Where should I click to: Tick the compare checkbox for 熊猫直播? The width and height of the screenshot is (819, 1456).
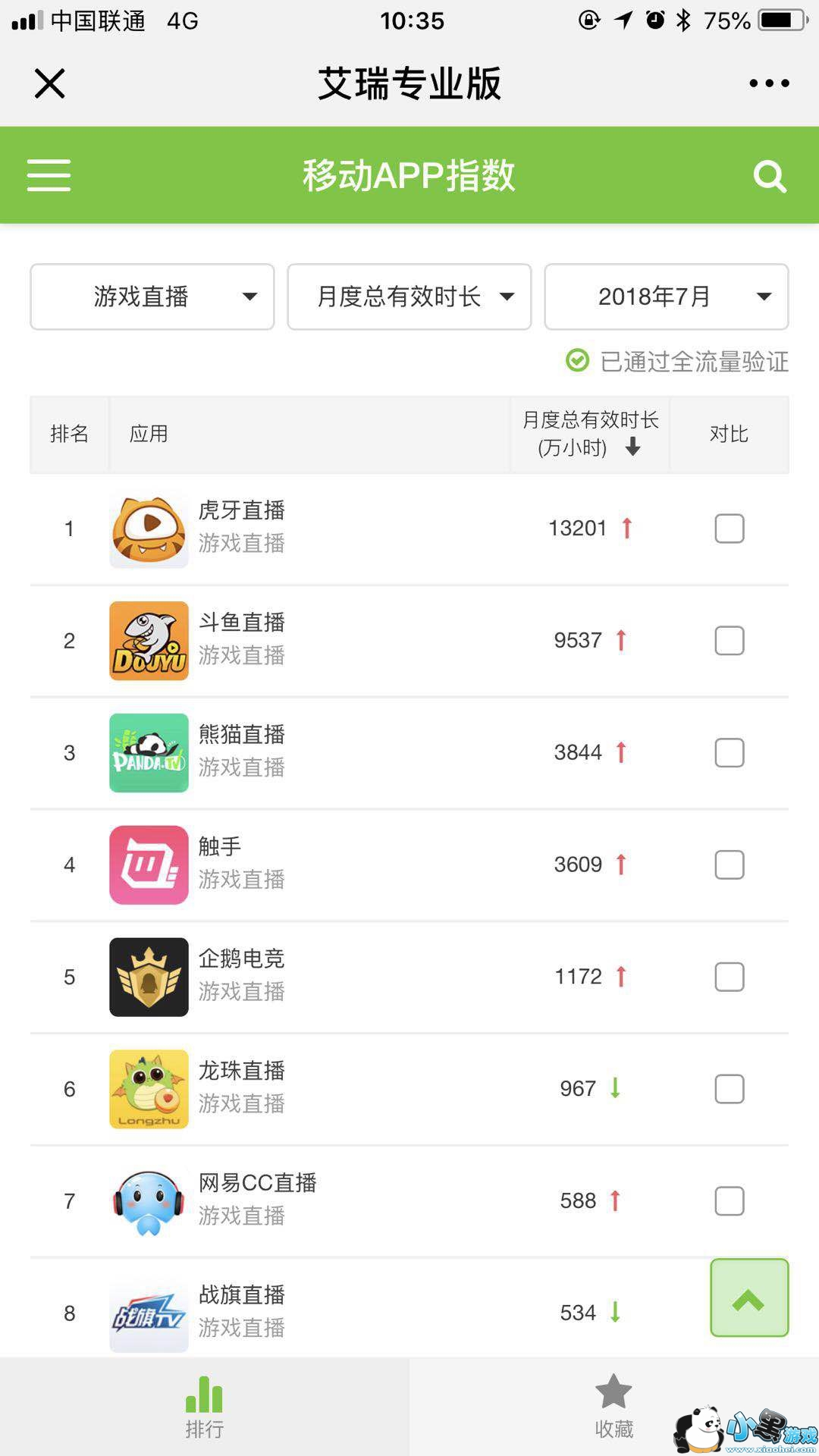(729, 753)
